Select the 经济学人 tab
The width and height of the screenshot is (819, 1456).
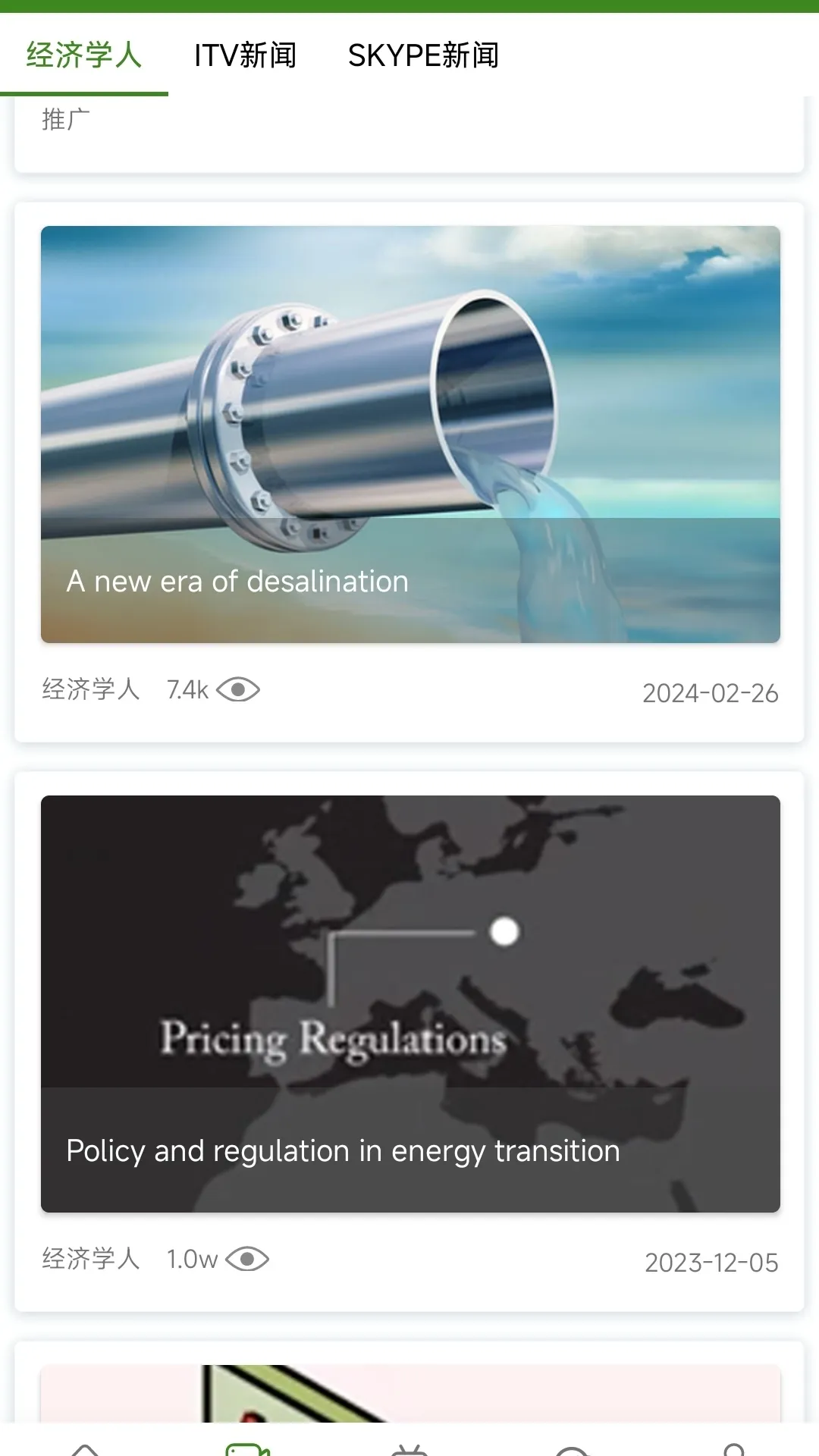pyautogui.click(x=83, y=56)
